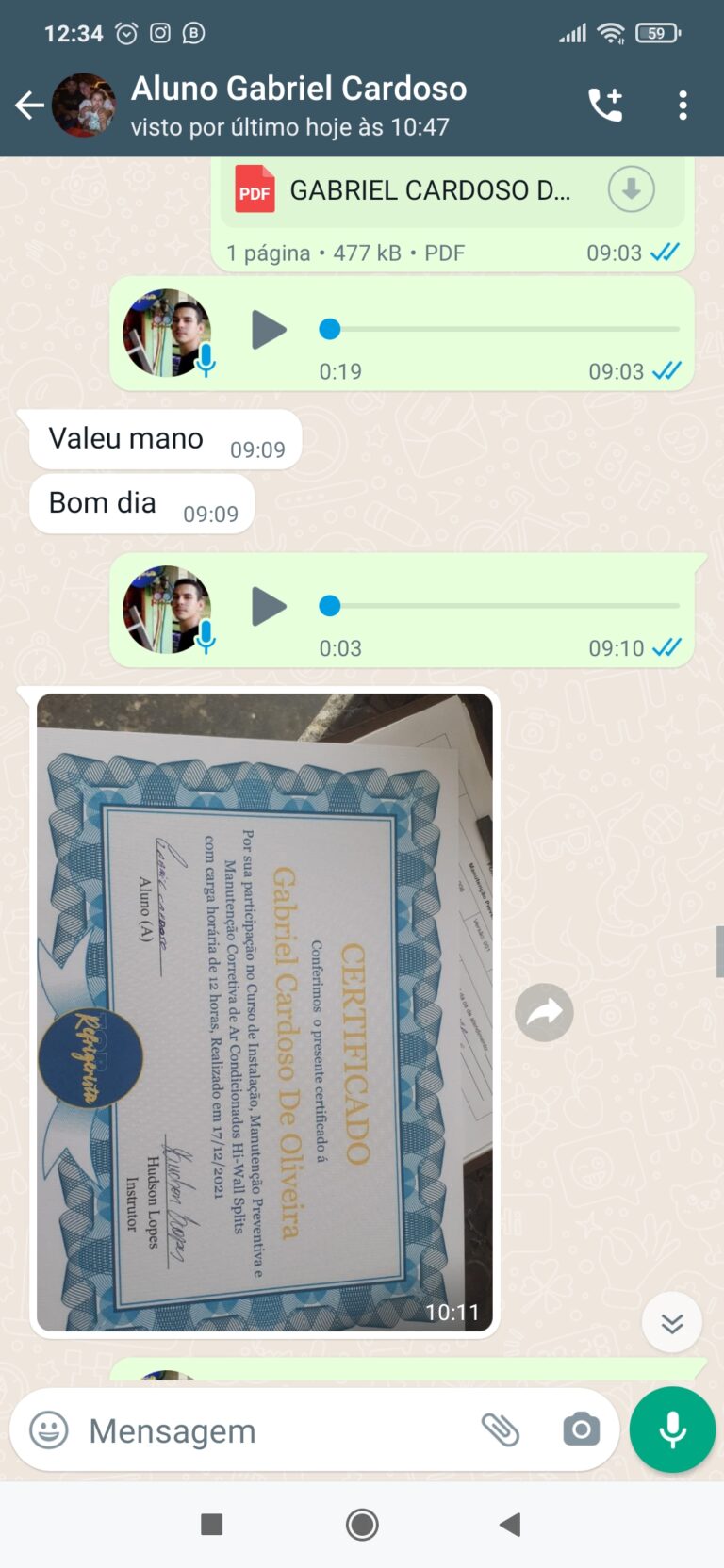Go back to the chat list
Screen dimensions: 724x1568
[x=29, y=106]
